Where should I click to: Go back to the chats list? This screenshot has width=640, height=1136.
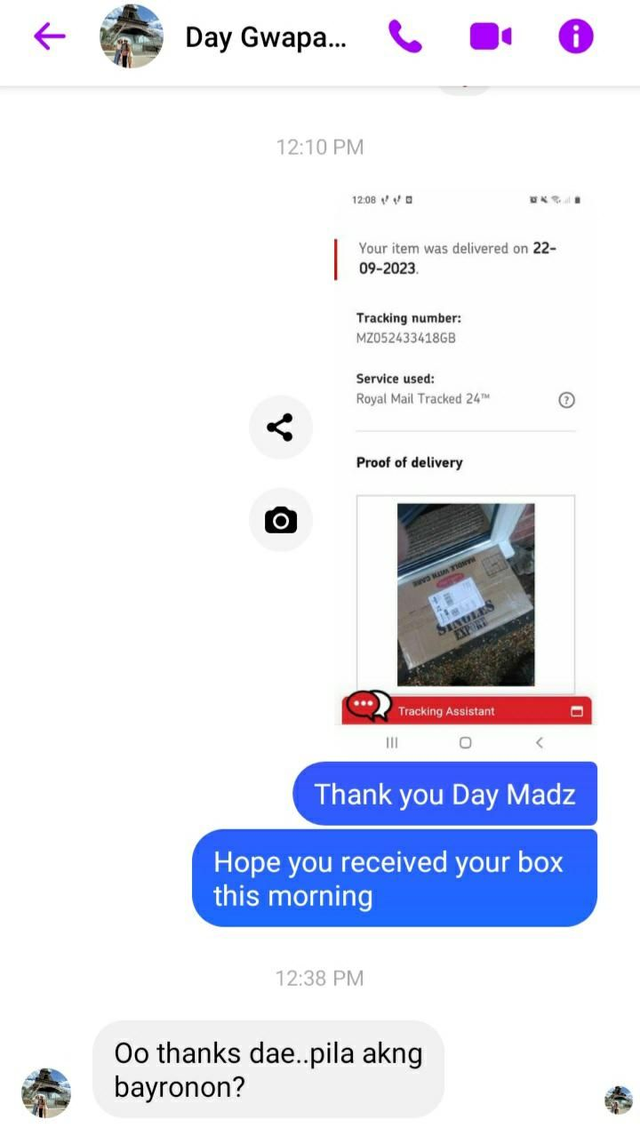click(x=49, y=37)
